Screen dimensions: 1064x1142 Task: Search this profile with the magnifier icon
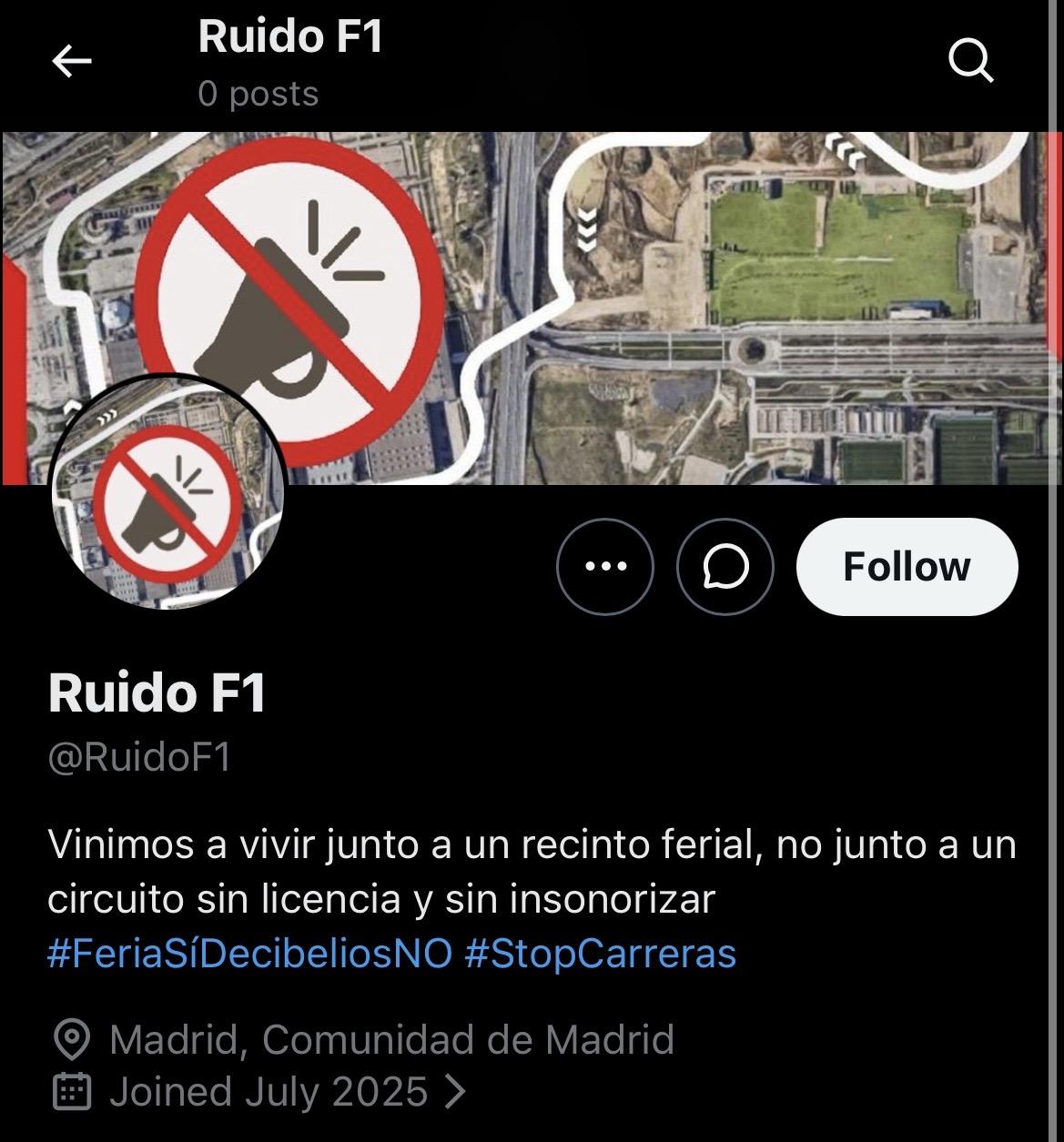(970, 61)
